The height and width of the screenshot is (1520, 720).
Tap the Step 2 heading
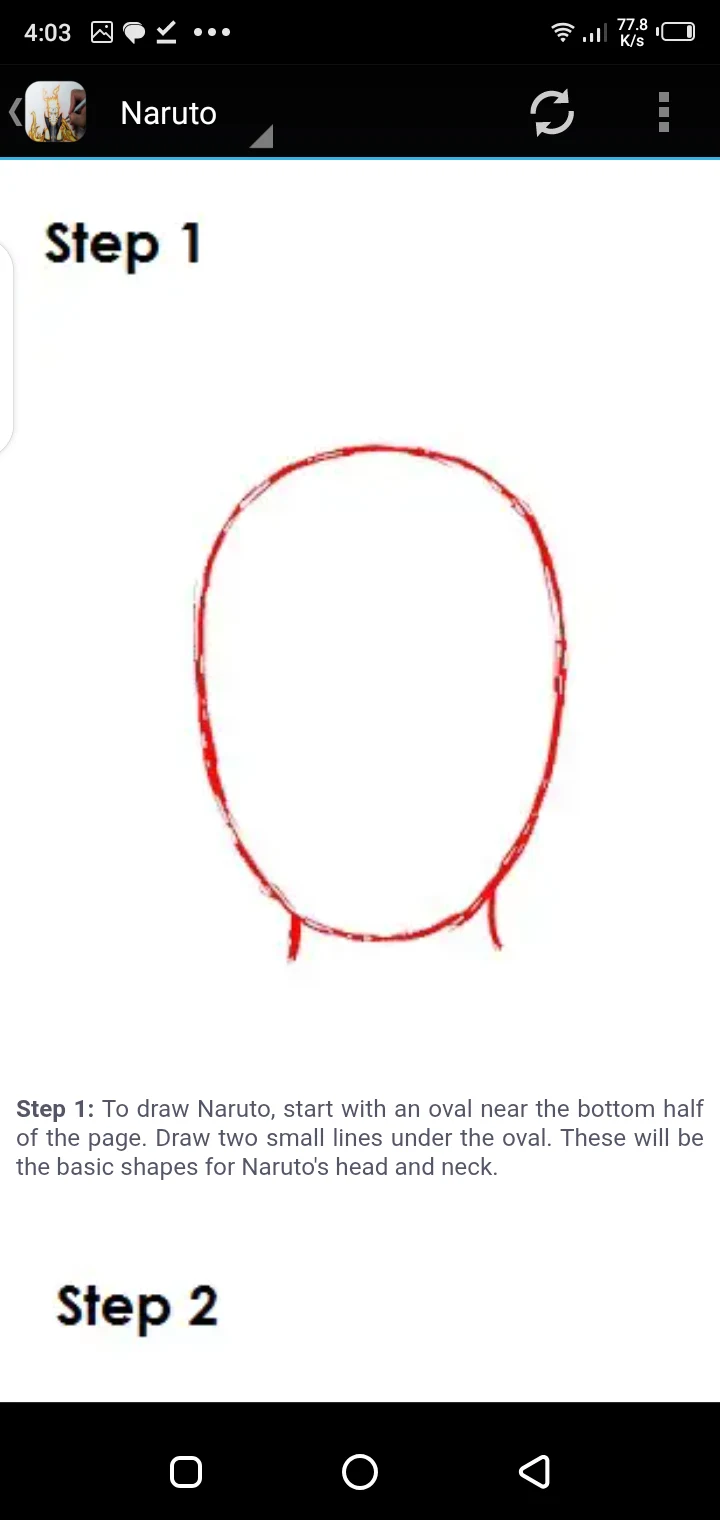tap(138, 1306)
